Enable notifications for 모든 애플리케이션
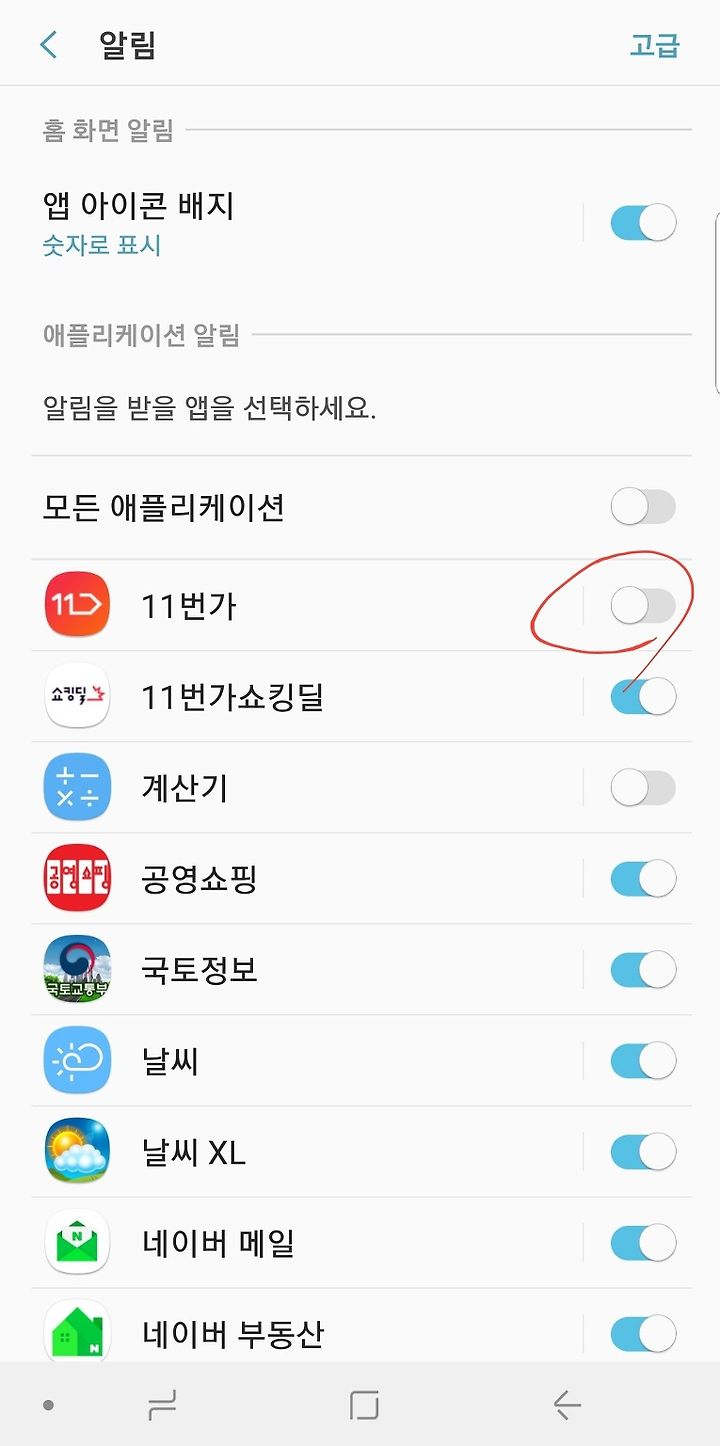The height and width of the screenshot is (1446, 720). pyautogui.click(x=643, y=507)
